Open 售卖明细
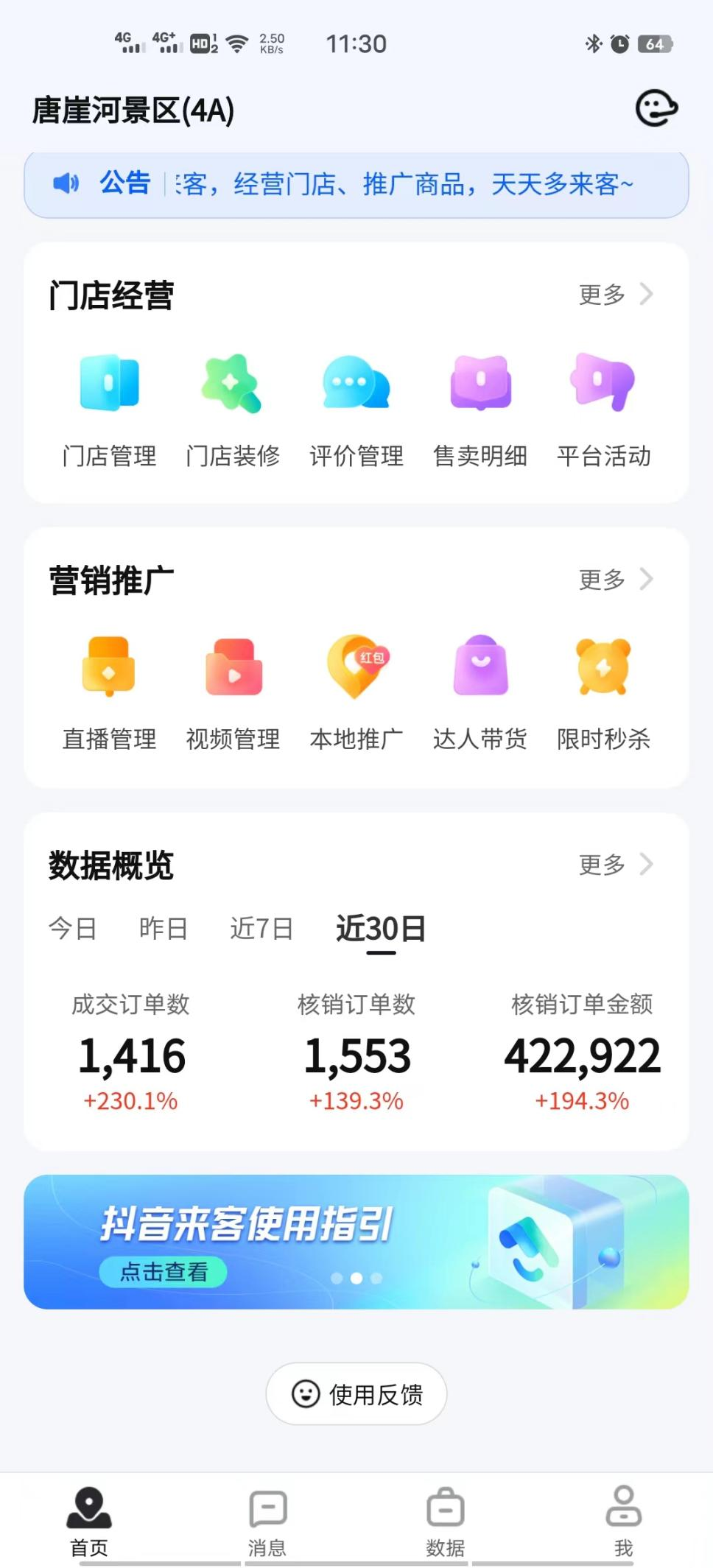The height and width of the screenshot is (1568, 713). [480, 409]
